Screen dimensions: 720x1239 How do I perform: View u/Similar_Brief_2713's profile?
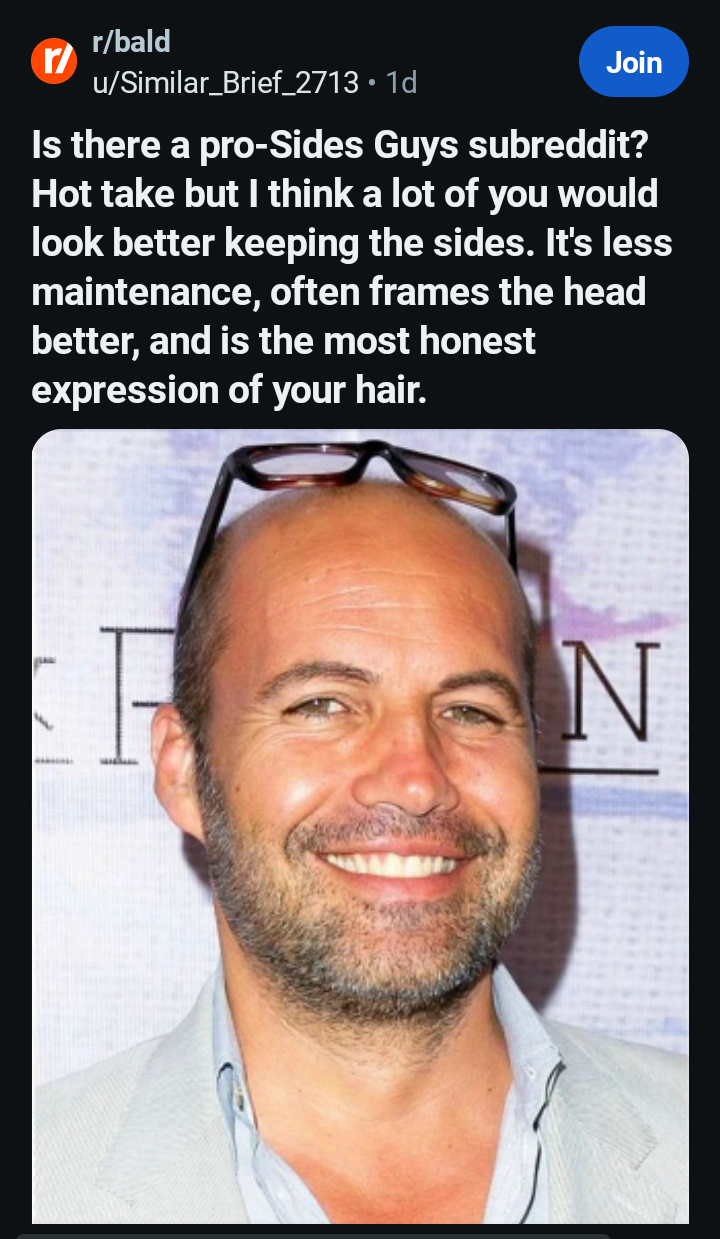click(x=225, y=82)
